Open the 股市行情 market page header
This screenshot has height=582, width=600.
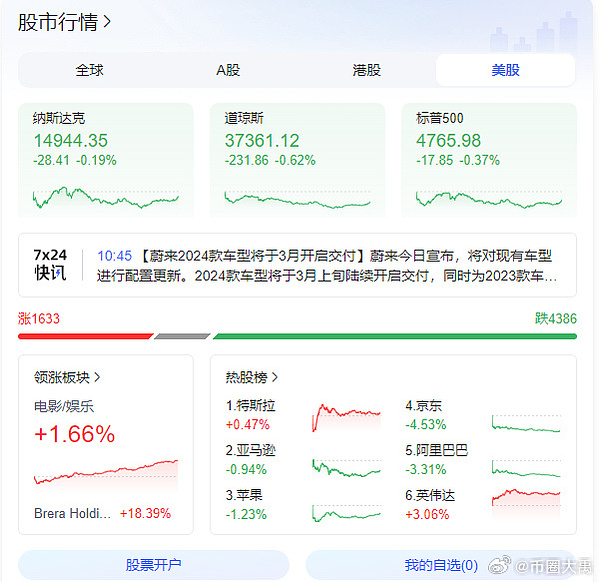[64, 21]
